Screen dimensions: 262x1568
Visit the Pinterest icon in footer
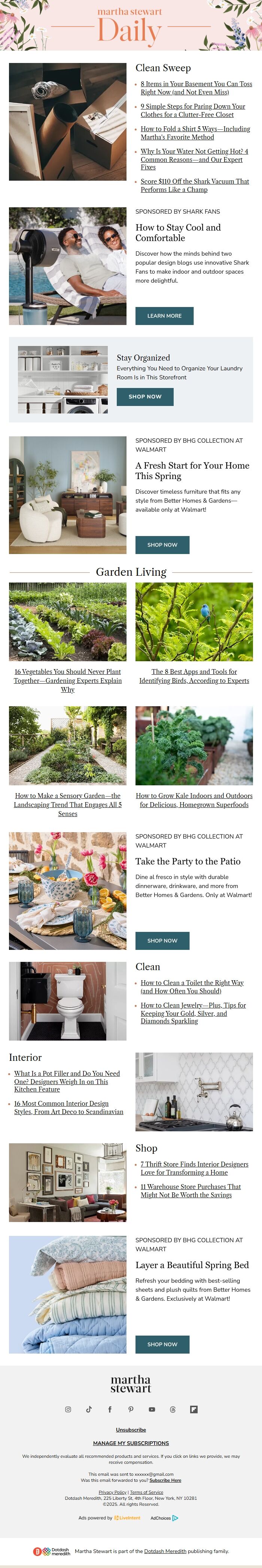pos(131,1409)
